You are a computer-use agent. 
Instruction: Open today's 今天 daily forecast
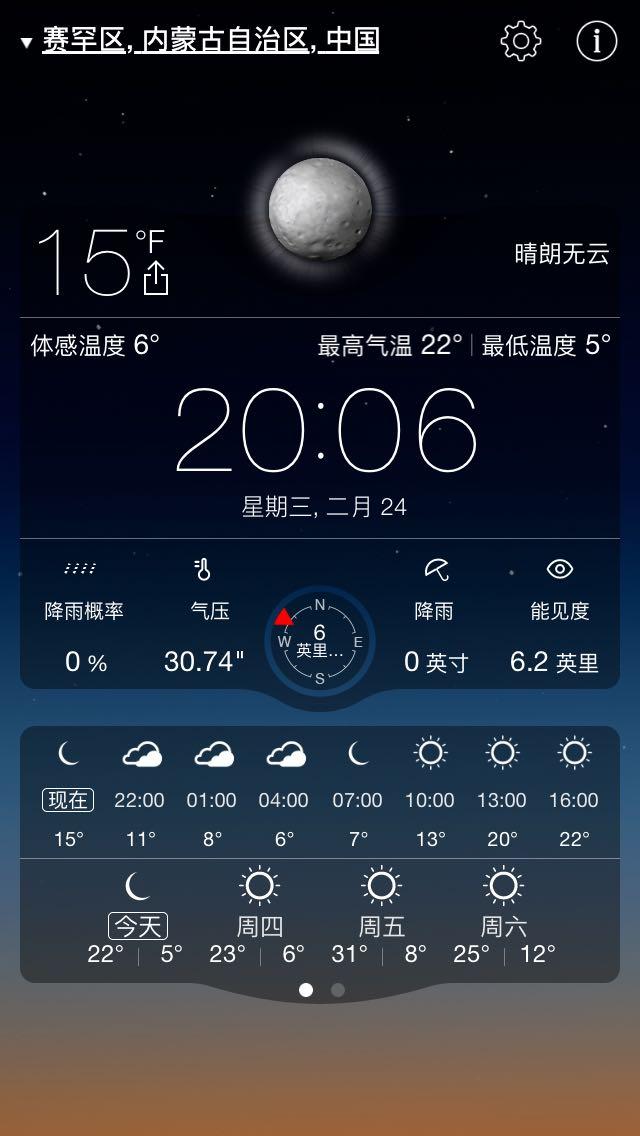click(x=137, y=920)
